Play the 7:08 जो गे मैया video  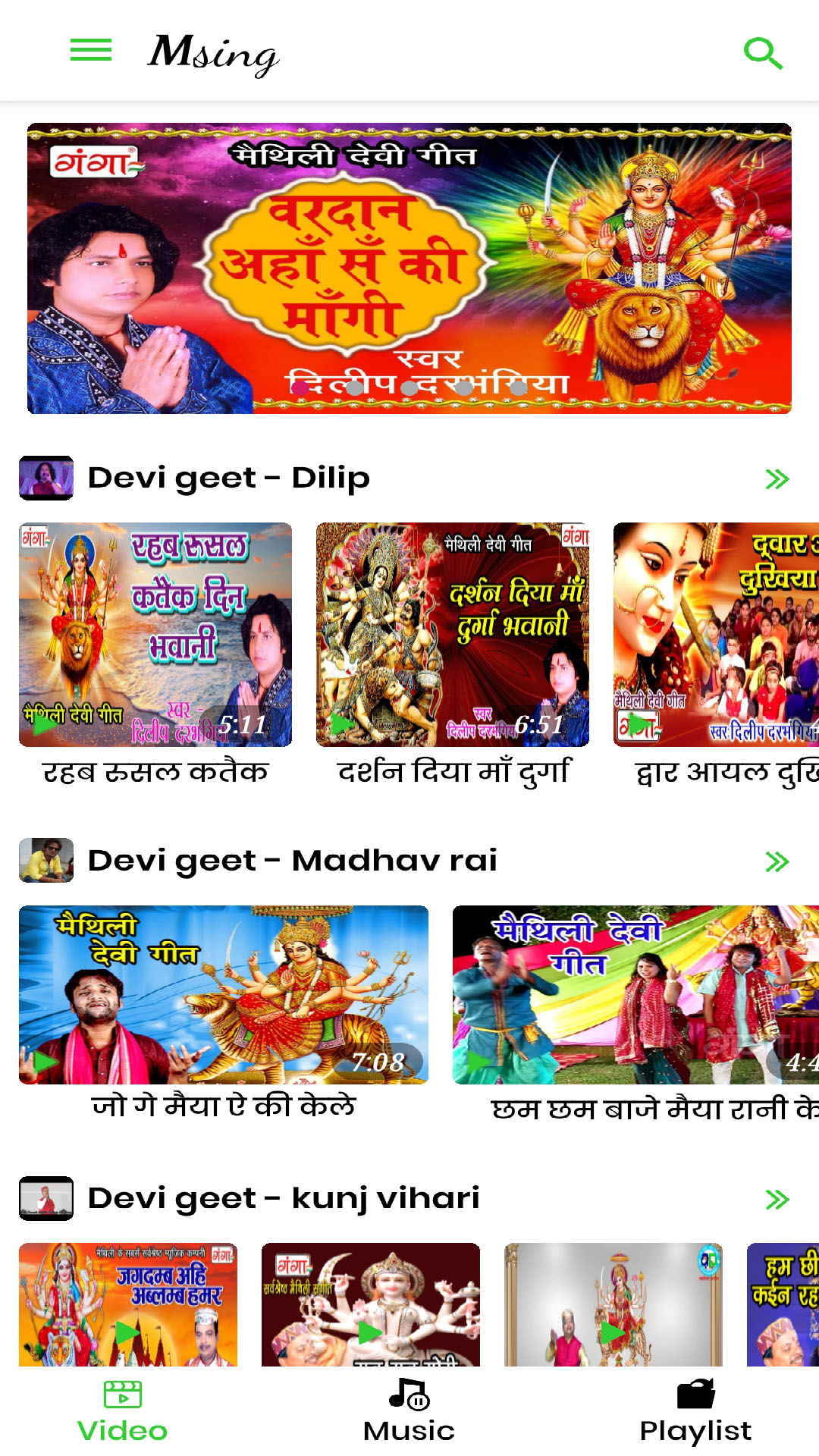pyautogui.click(x=224, y=994)
